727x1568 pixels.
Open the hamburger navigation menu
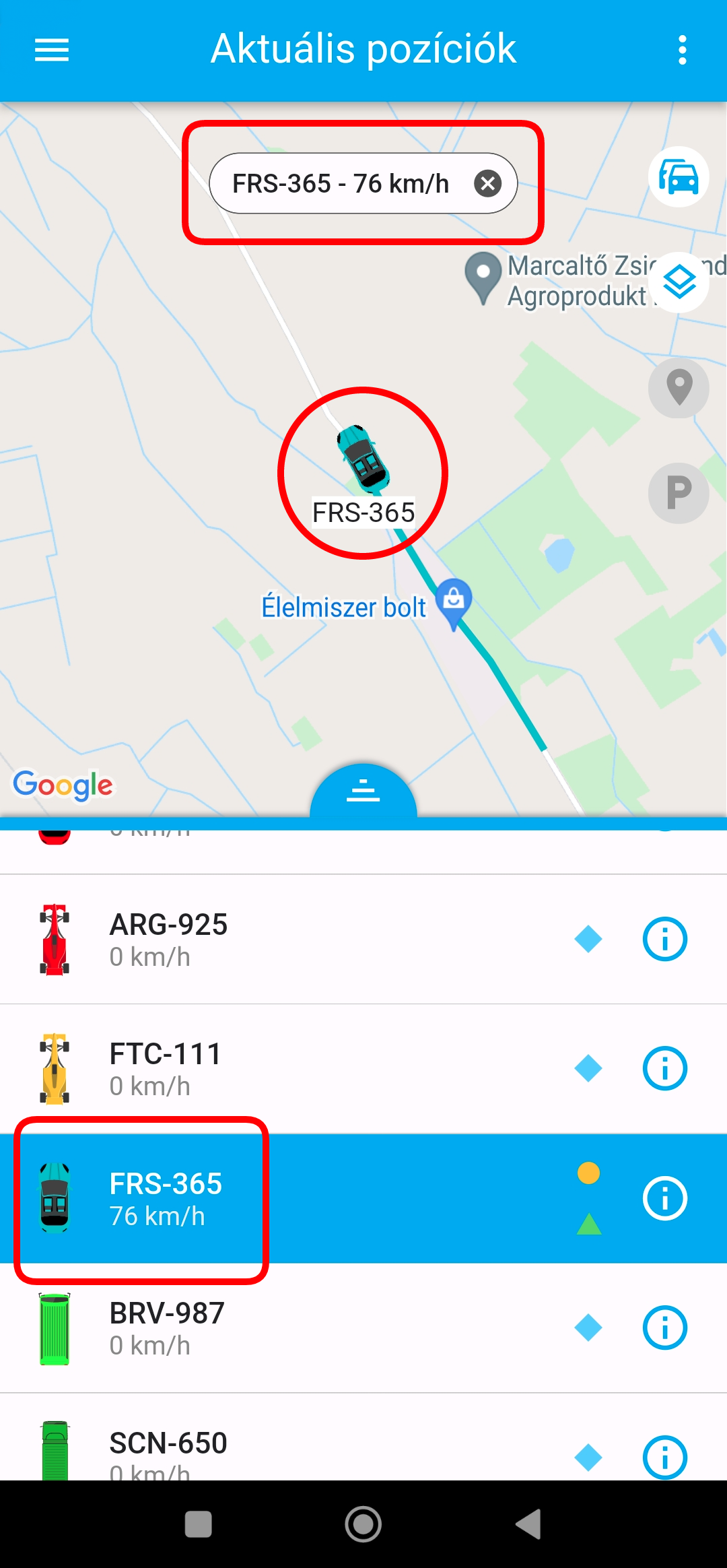pyautogui.click(x=52, y=50)
